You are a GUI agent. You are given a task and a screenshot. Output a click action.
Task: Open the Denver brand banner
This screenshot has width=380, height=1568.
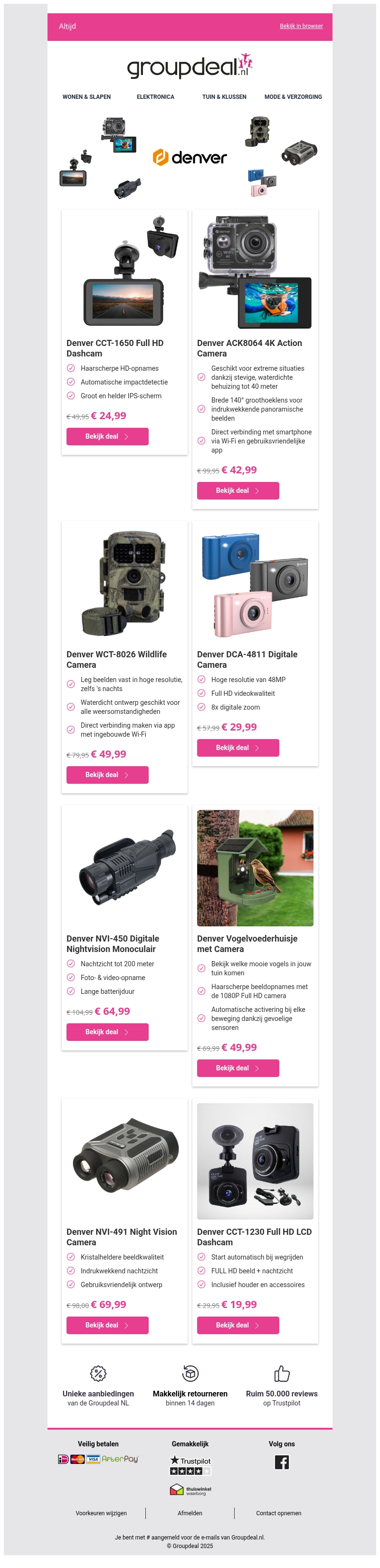[x=190, y=158]
